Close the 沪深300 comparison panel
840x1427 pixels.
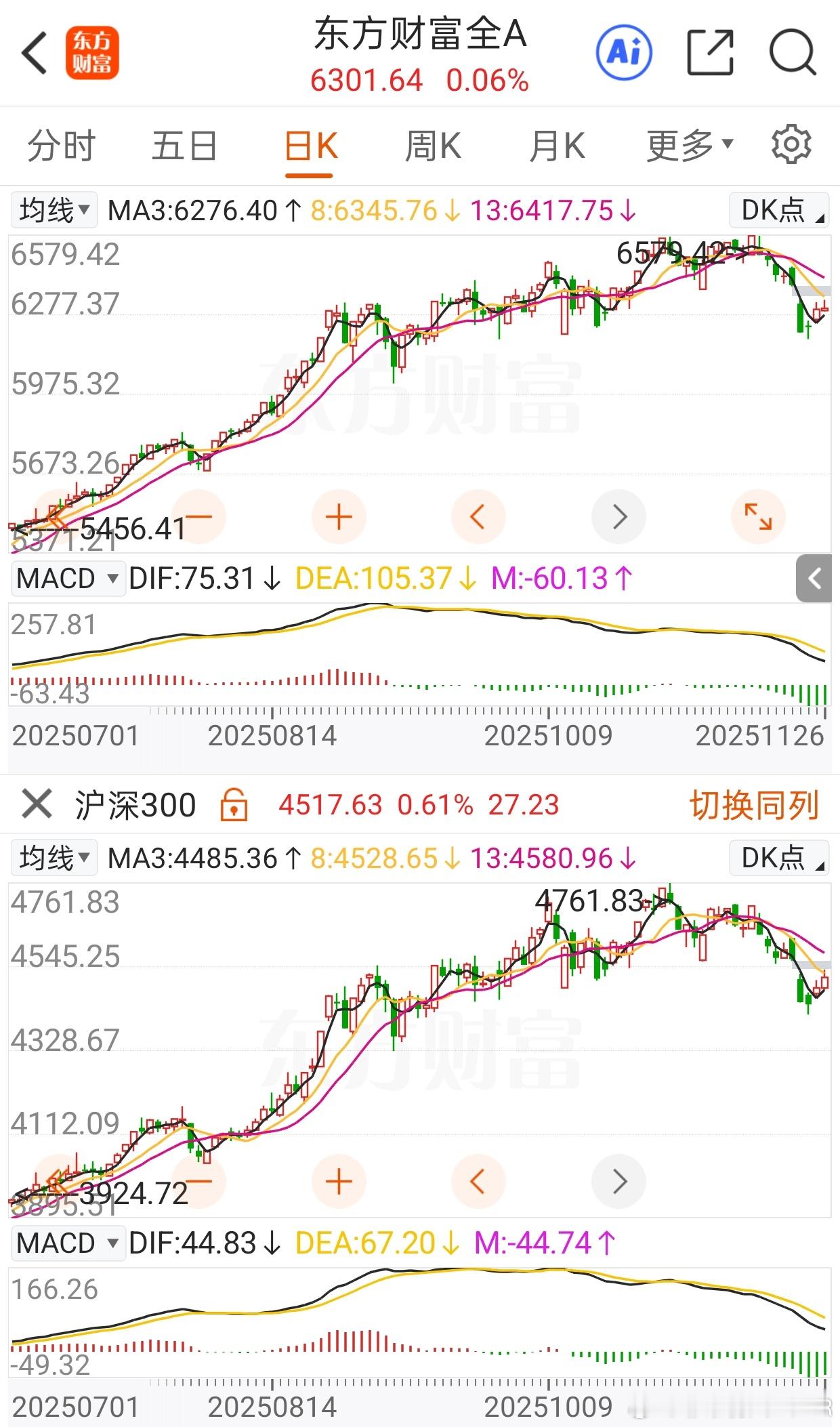[37, 805]
